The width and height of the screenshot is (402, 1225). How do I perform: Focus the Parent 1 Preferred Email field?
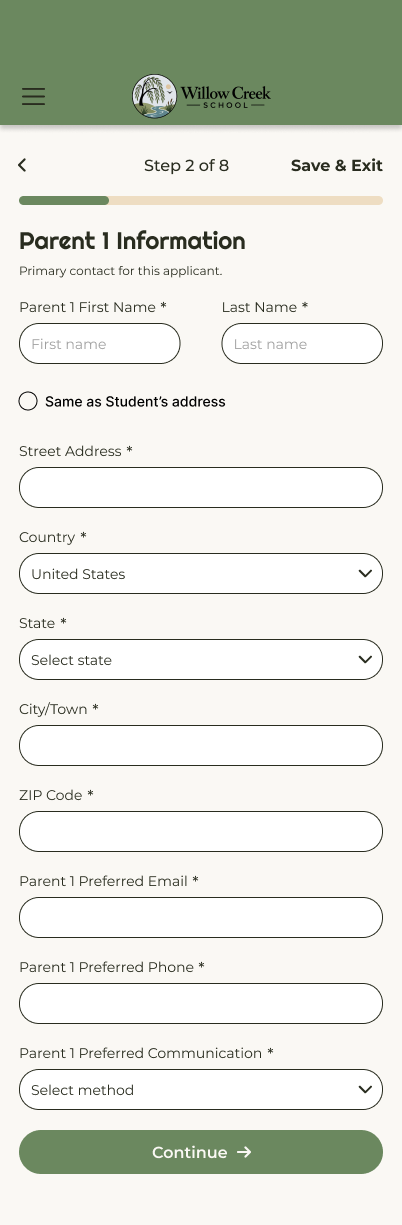point(201,917)
